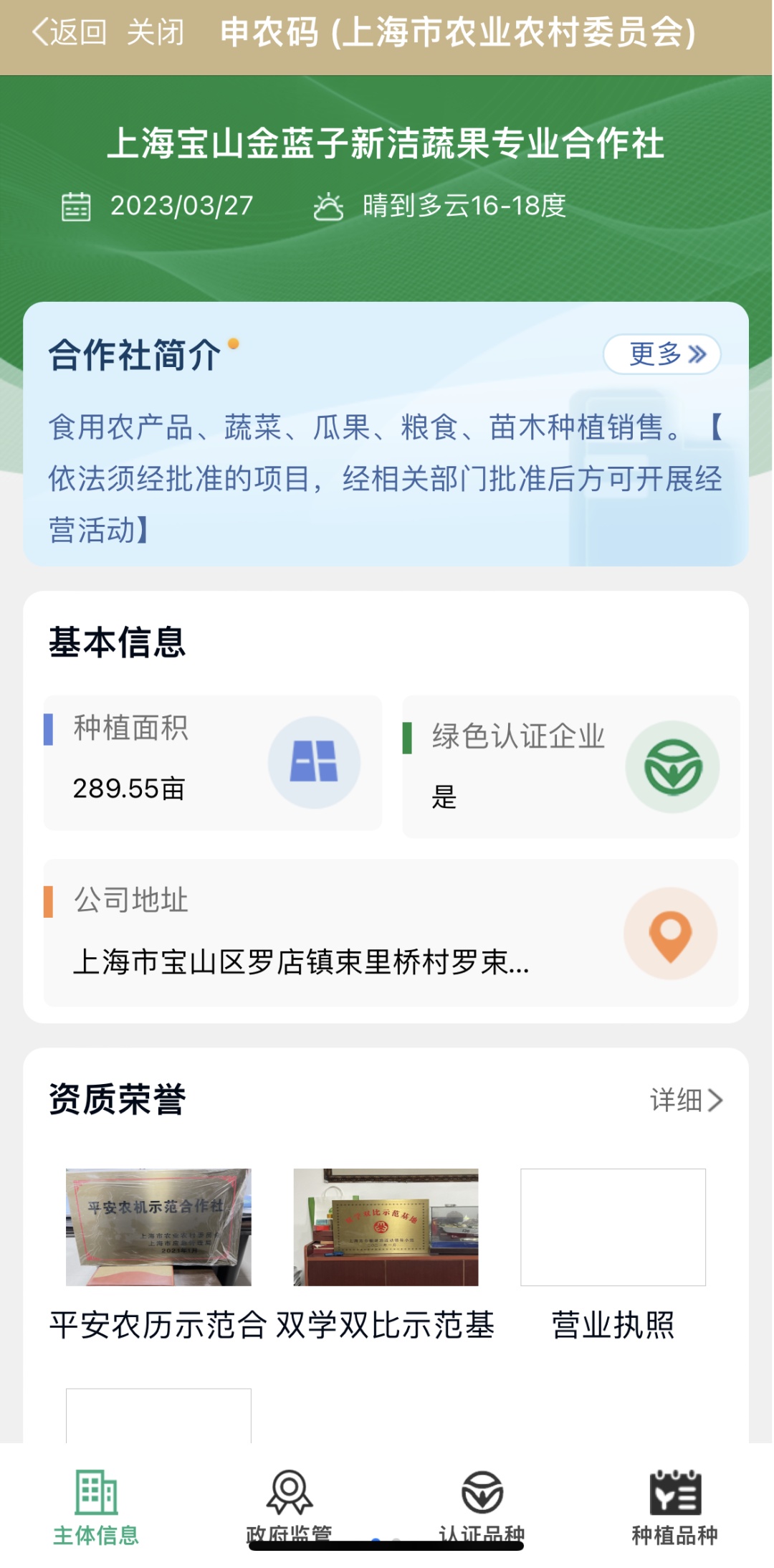Open the 双学双比示范基地 plaque photo
Image resolution: width=774 pixels, height=1568 pixels.
pyautogui.click(x=386, y=1227)
